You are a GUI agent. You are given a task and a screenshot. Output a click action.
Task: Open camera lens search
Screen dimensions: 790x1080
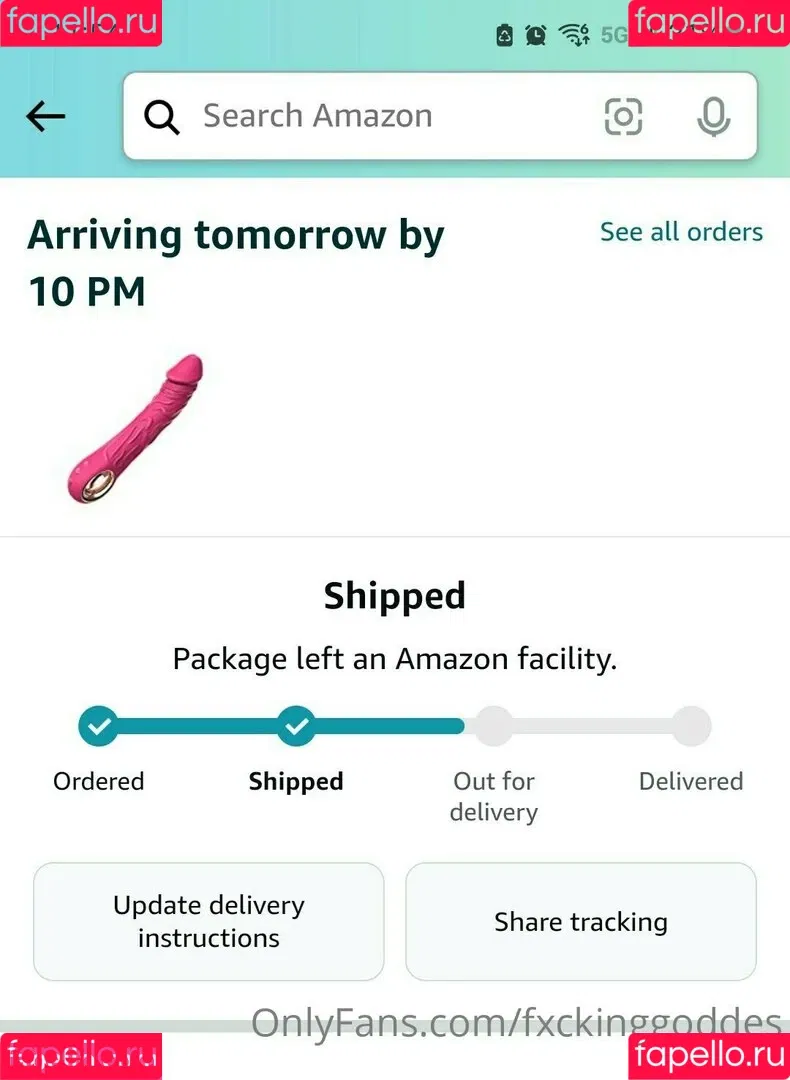pos(623,117)
